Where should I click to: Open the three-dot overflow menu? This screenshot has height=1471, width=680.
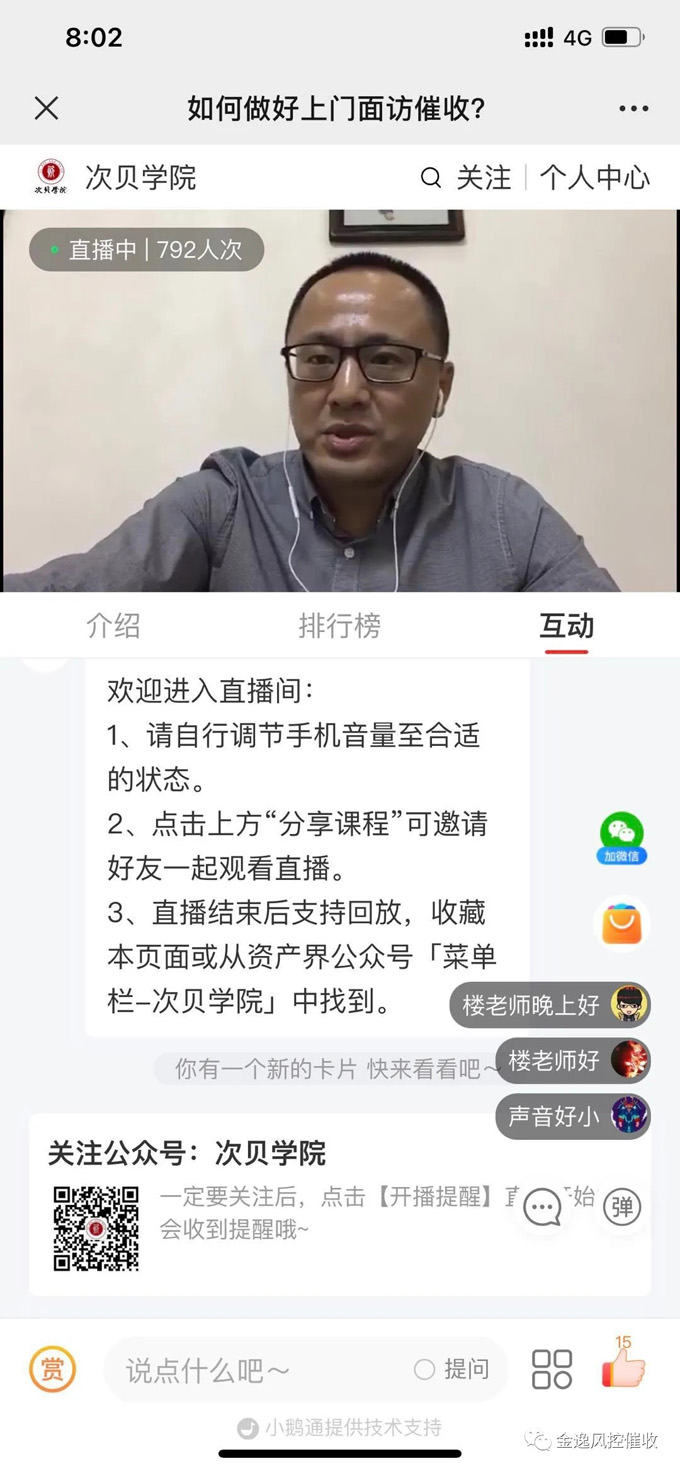coord(634,109)
